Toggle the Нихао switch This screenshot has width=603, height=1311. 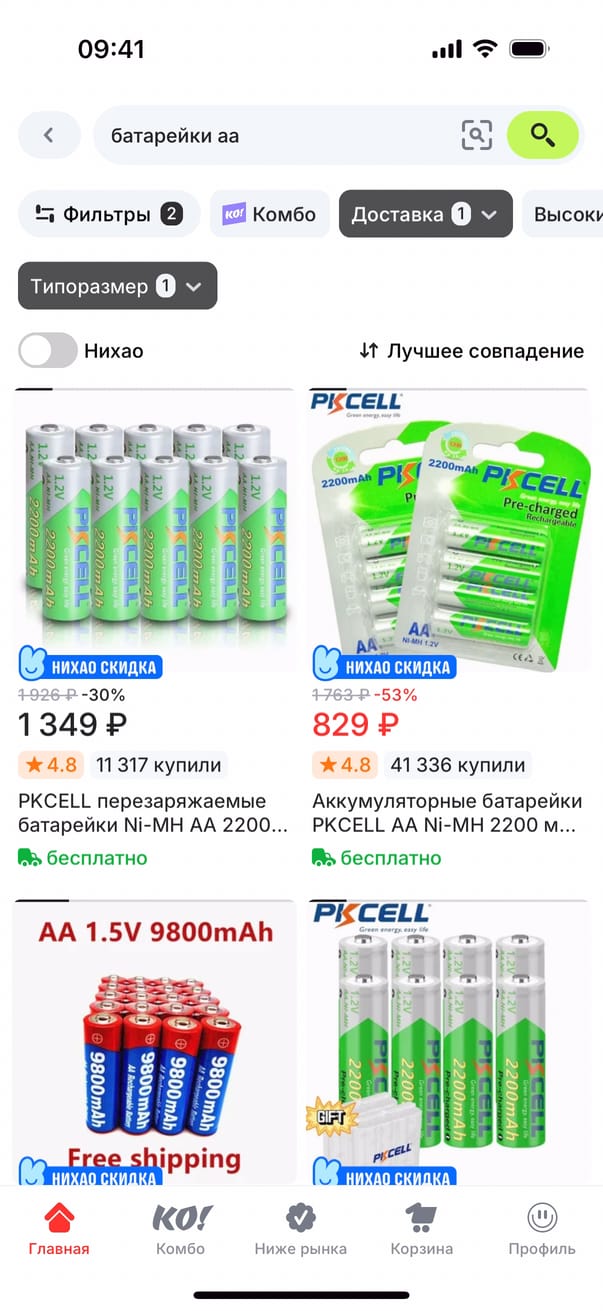[48, 351]
